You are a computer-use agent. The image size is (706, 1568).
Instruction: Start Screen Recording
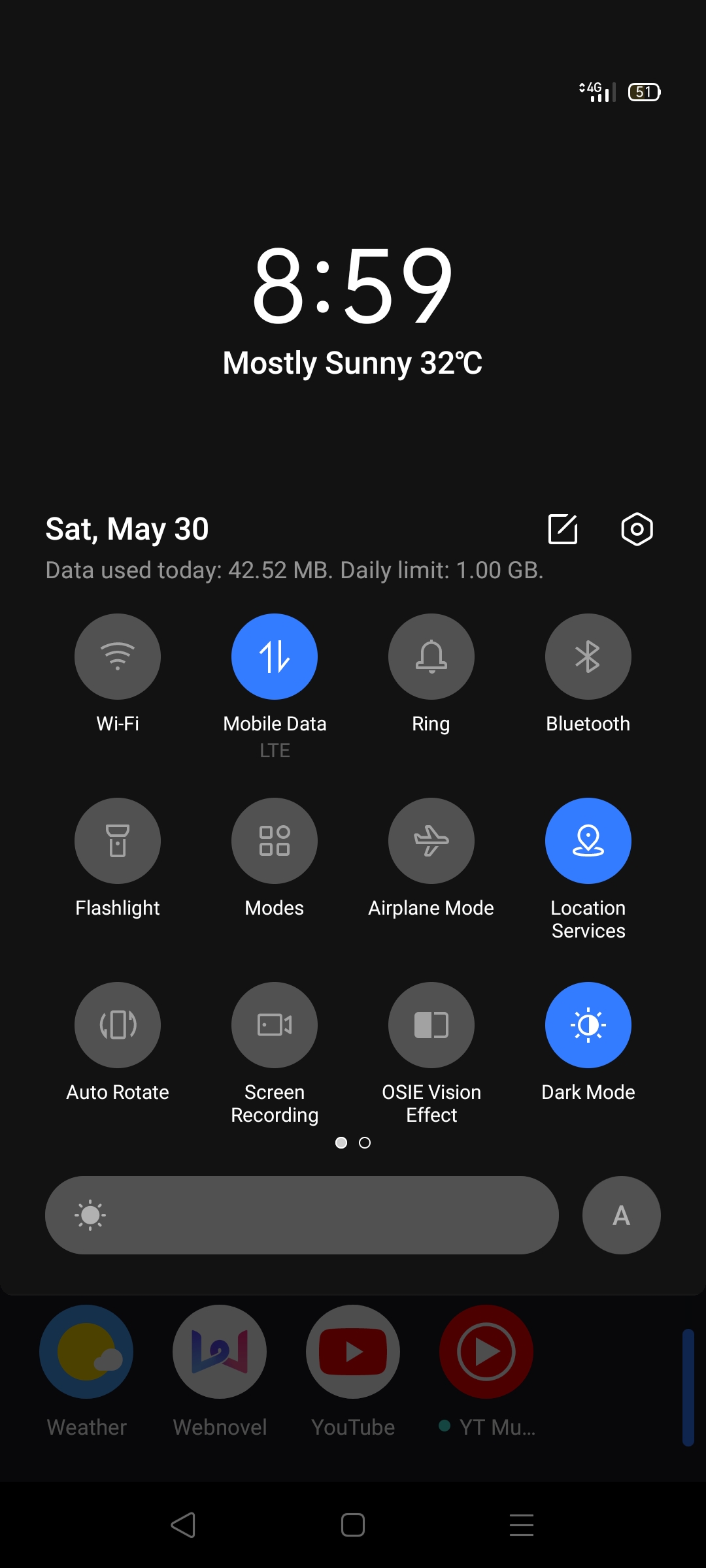tap(275, 1025)
